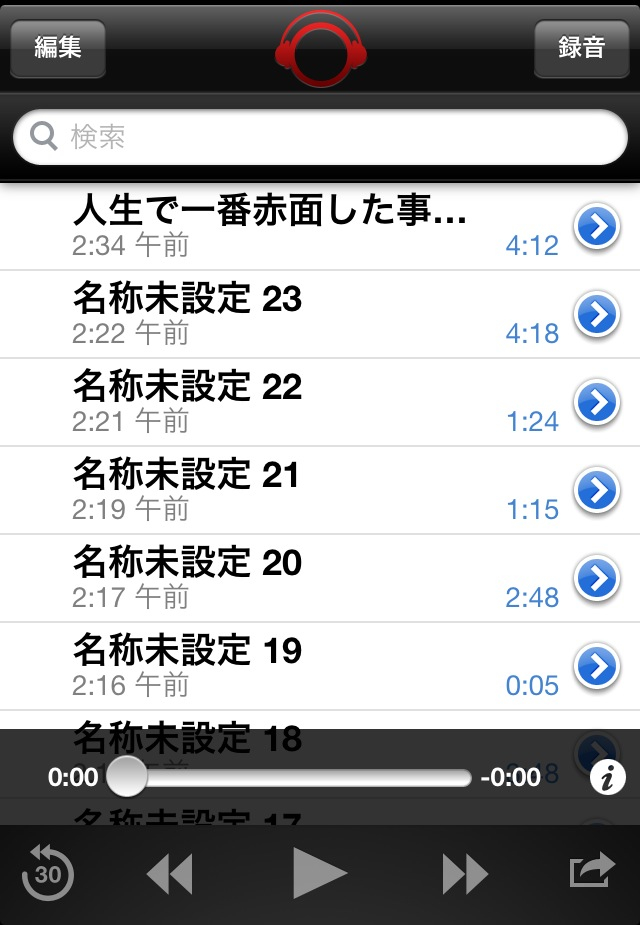Play the recording 名称未設定 20
The width and height of the screenshot is (640, 925).
click(270, 578)
